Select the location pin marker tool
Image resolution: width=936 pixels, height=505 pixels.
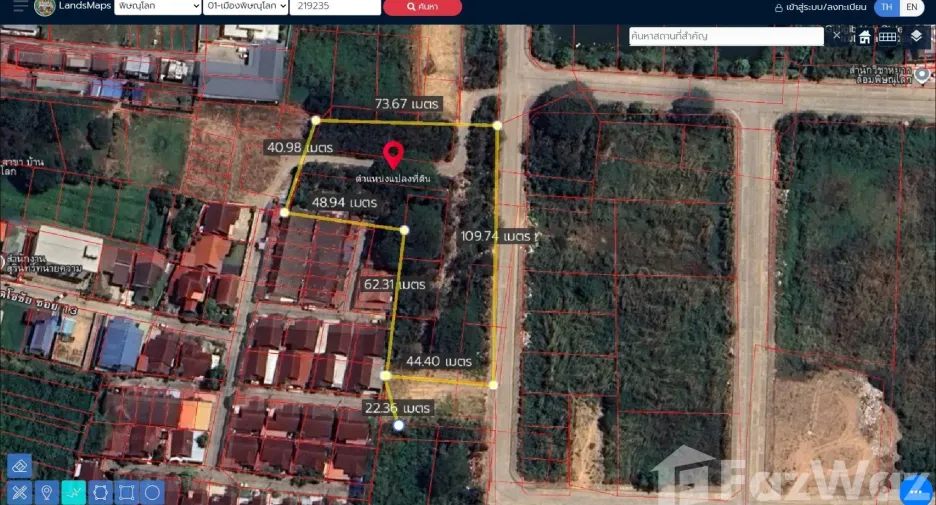46,492
